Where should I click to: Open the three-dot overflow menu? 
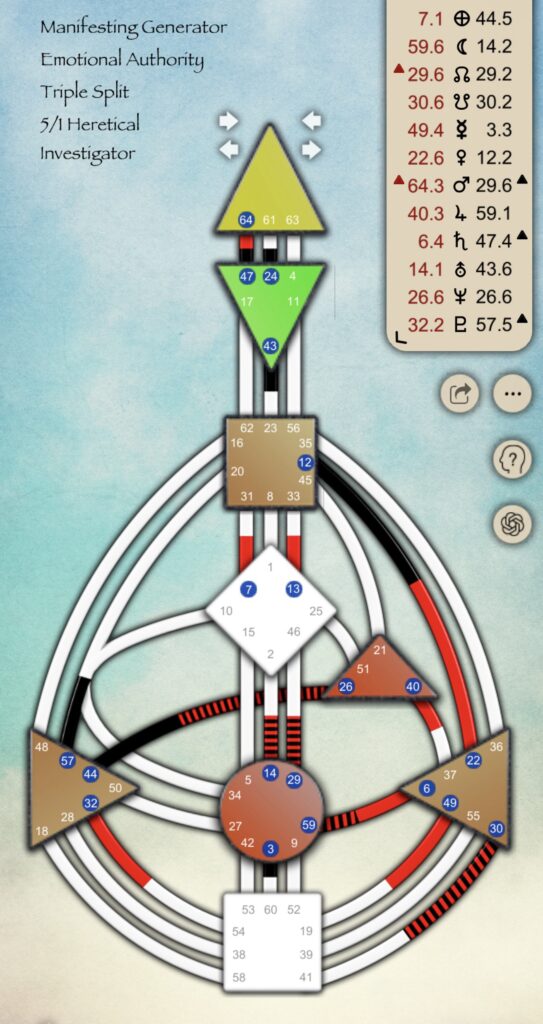(513, 393)
